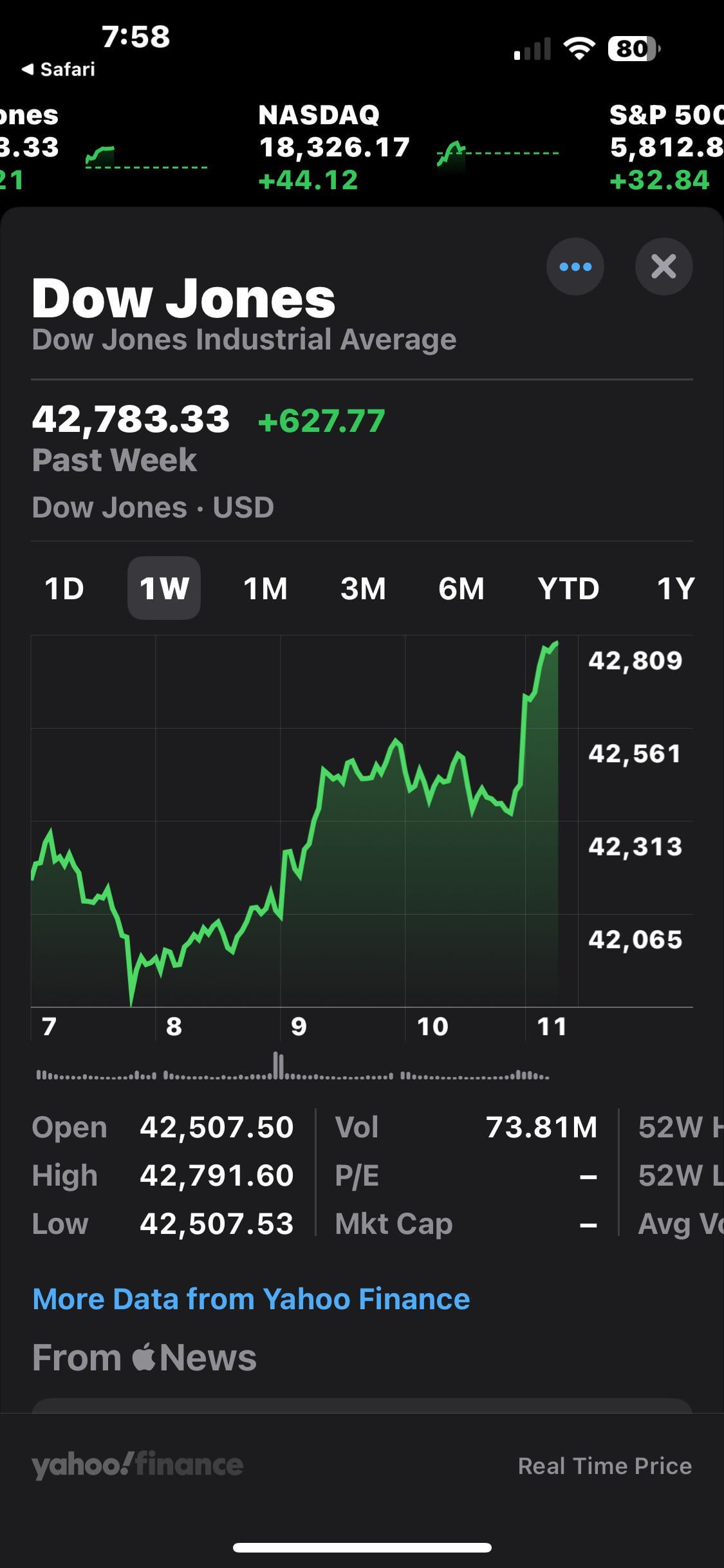Image resolution: width=724 pixels, height=1568 pixels.
Task: Open the NASDAQ ticker at top
Action: (x=335, y=148)
